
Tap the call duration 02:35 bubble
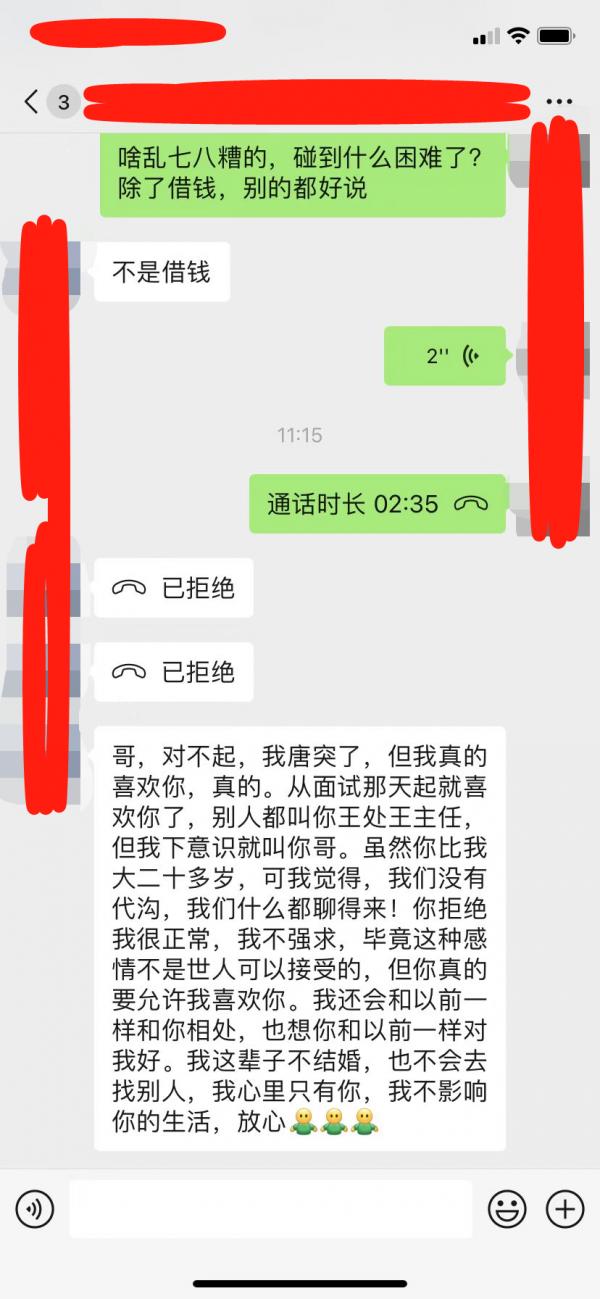tap(377, 504)
